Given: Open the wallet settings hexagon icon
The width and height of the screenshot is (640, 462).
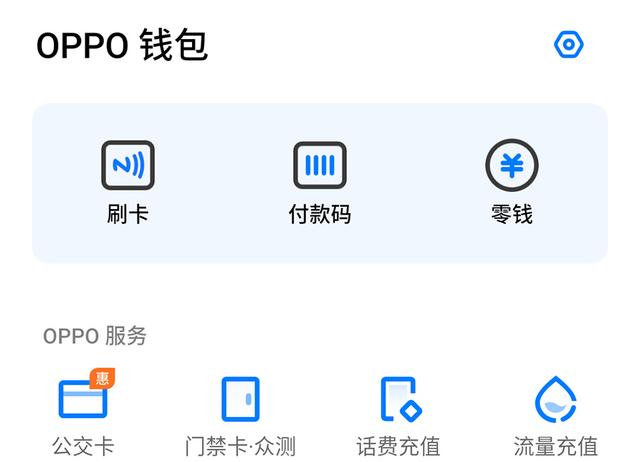Looking at the screenshot, I should tap(569, 44).
